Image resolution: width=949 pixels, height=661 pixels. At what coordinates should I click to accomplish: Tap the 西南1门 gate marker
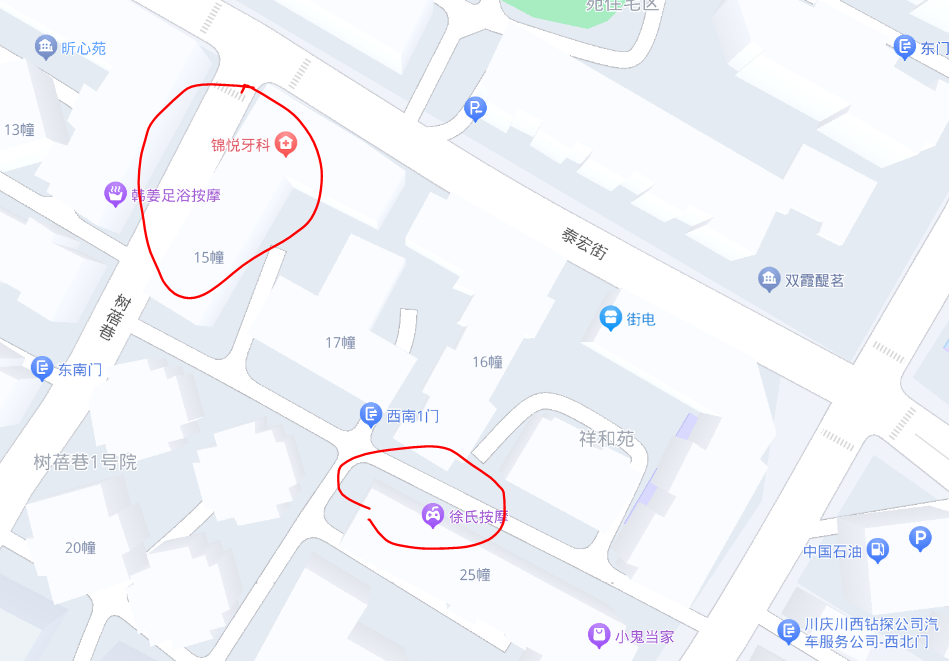tap(371, 414)
